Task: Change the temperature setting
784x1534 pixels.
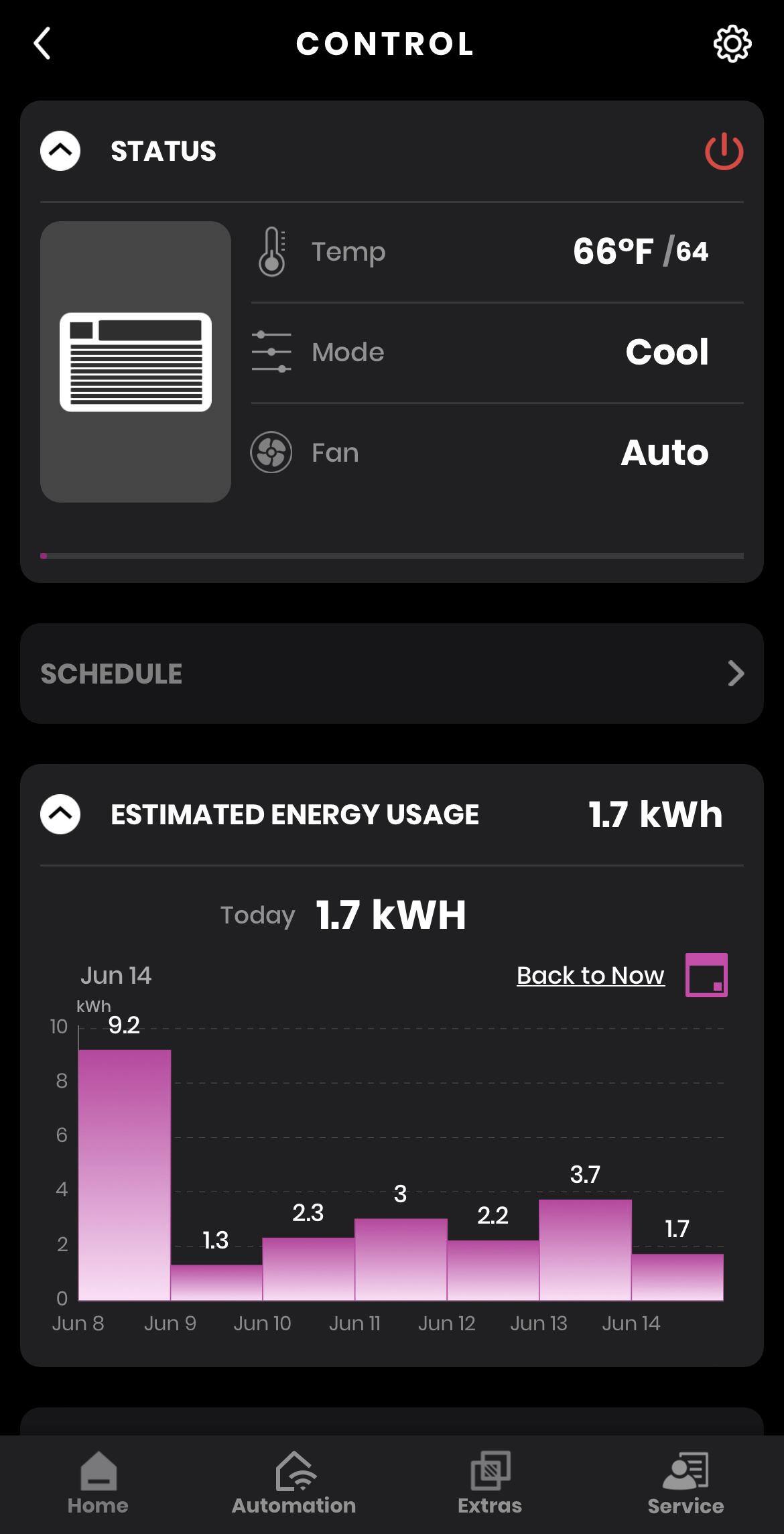Action: point(639,252)
